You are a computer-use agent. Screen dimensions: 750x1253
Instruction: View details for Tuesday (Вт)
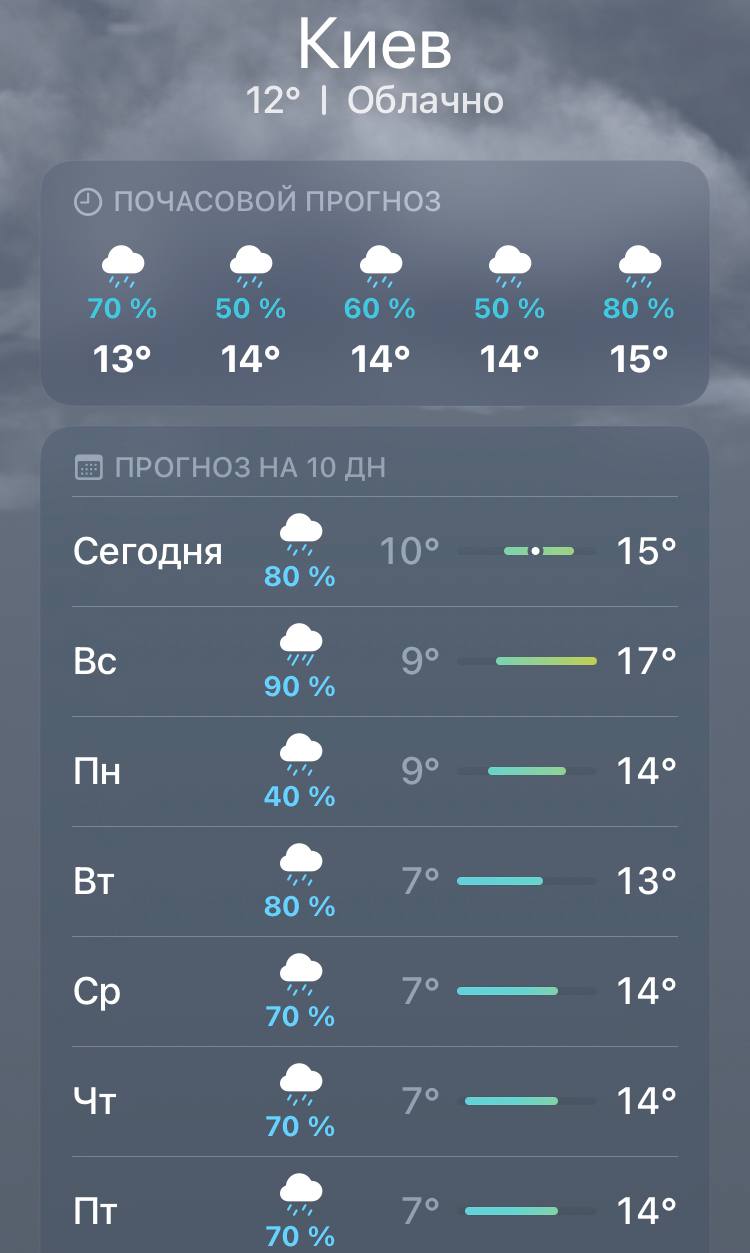click(x=375, y=882)
